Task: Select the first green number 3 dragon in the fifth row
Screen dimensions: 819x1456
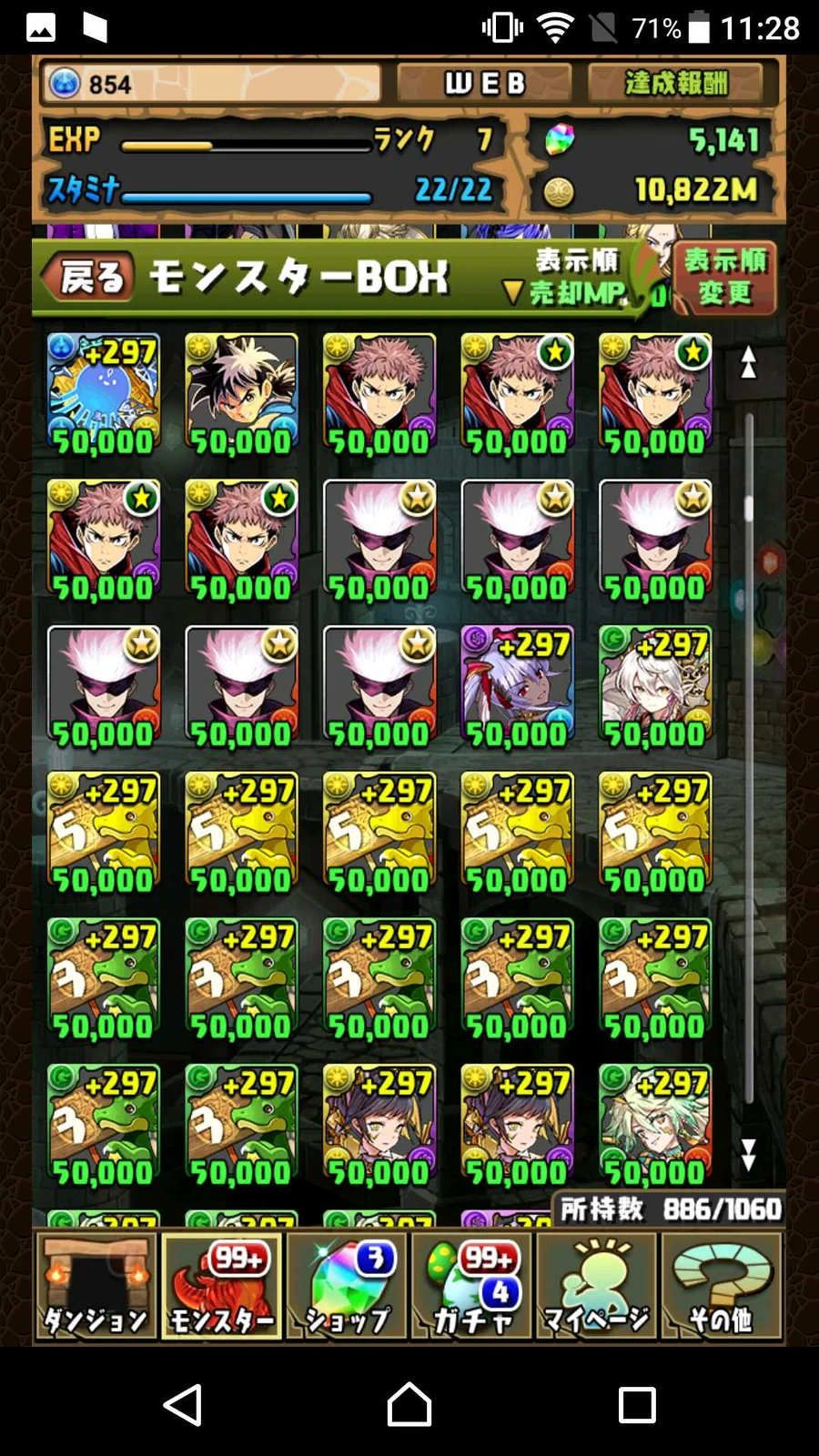Action: [103, 978]
